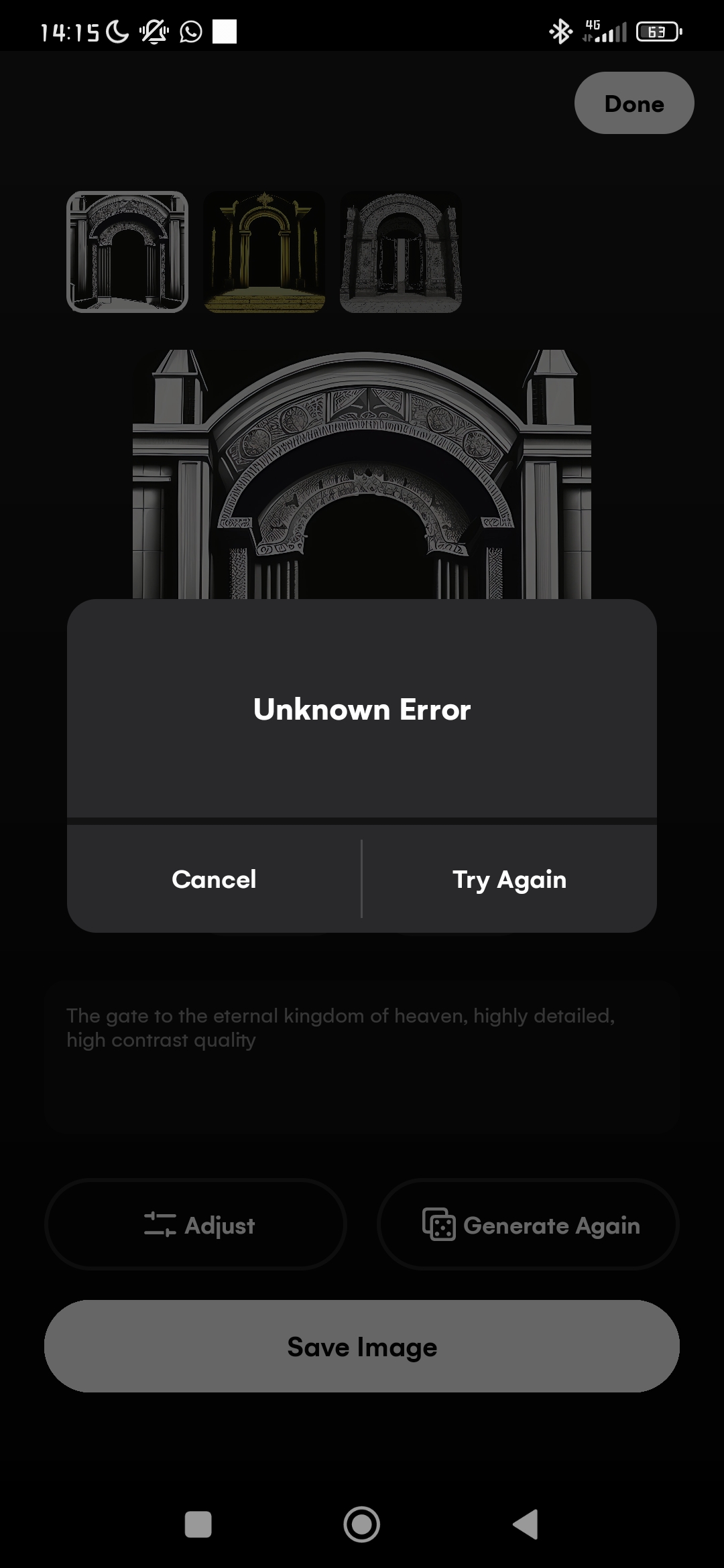724x1568 pixels.
Task: Save the generated image
Action: coord(362,1347)
